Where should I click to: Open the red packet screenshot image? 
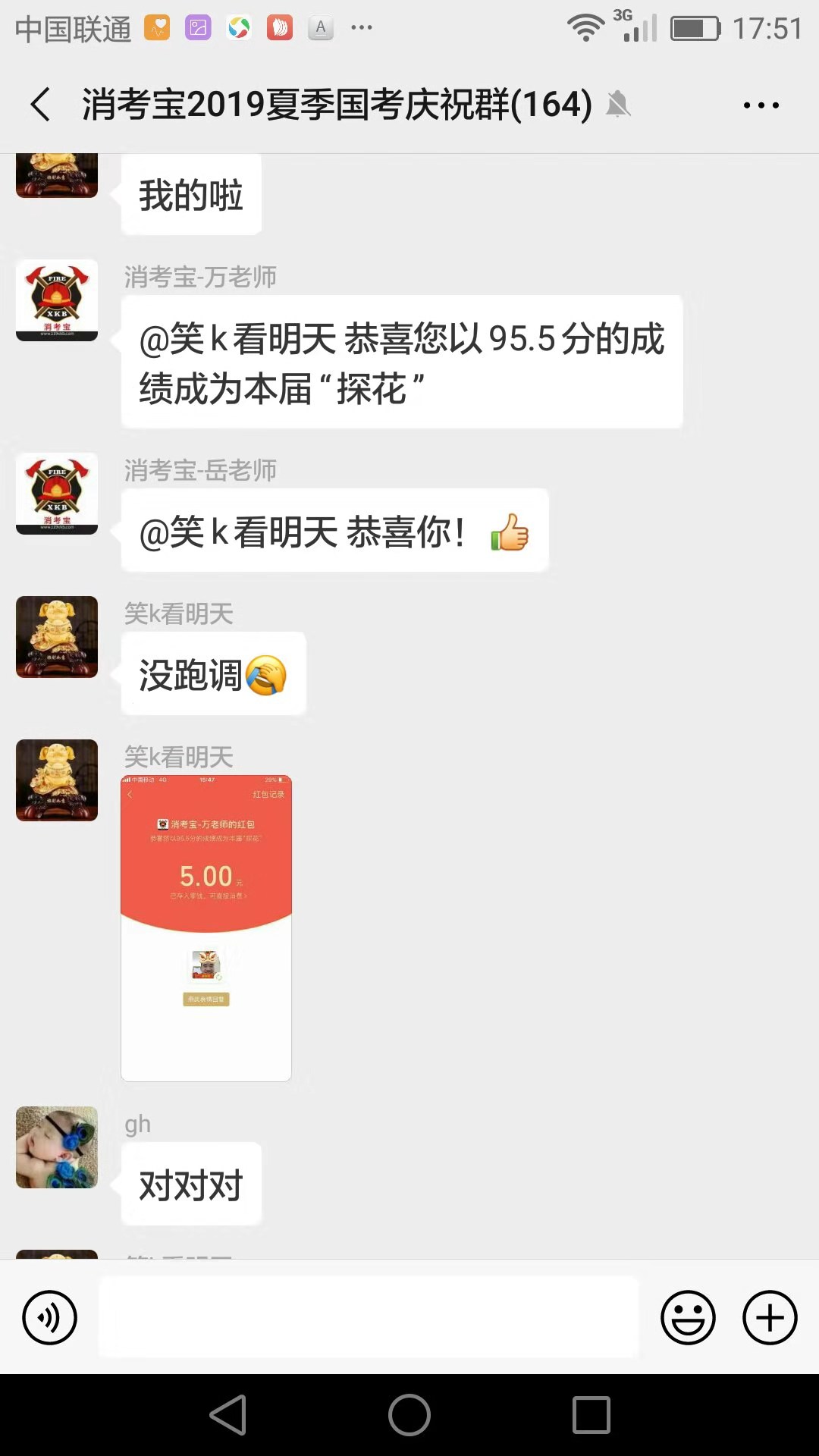[x=206, y=927]
